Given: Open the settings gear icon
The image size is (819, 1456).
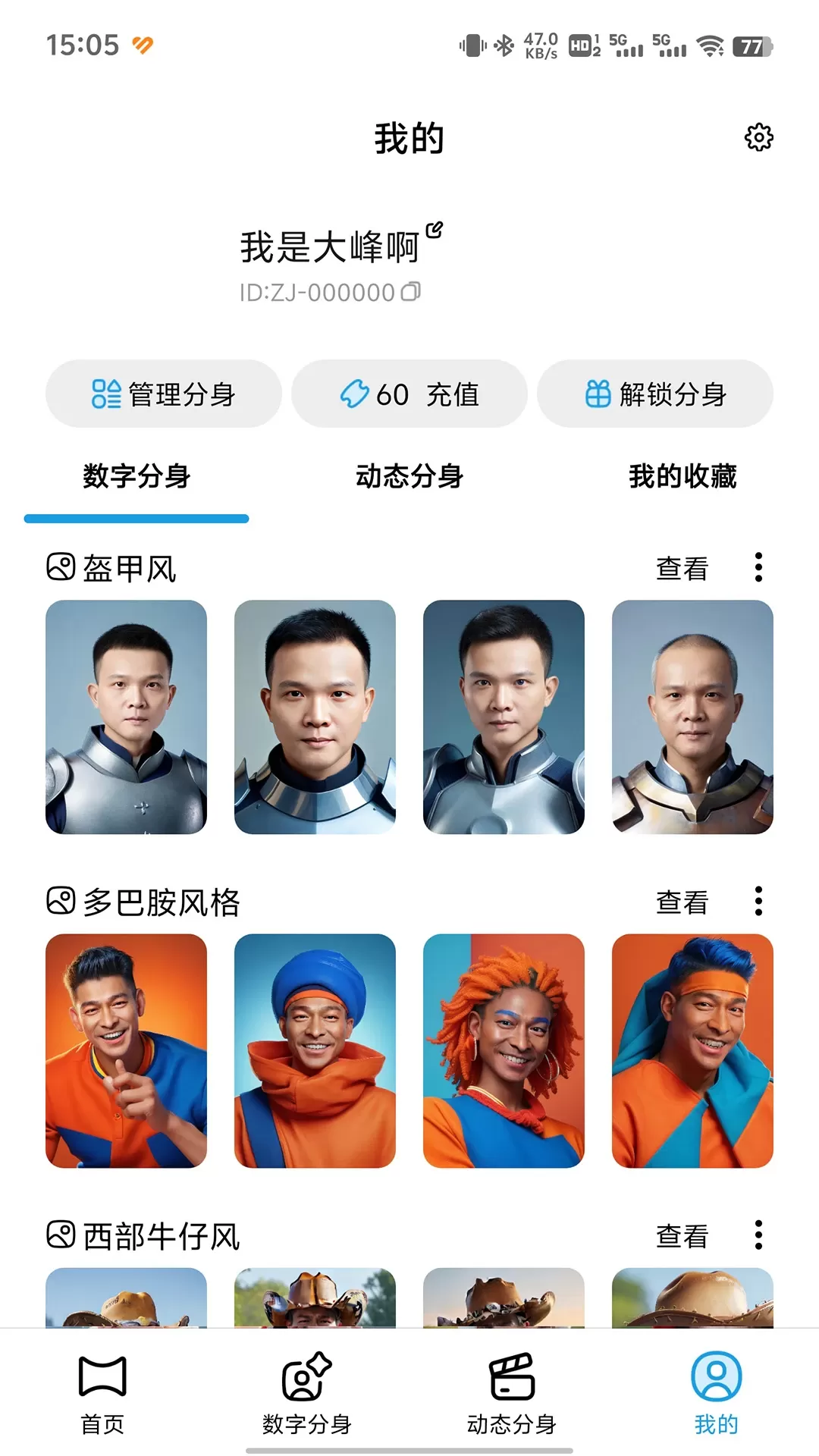Looking at the screenshot, I should tap(758, 137).
